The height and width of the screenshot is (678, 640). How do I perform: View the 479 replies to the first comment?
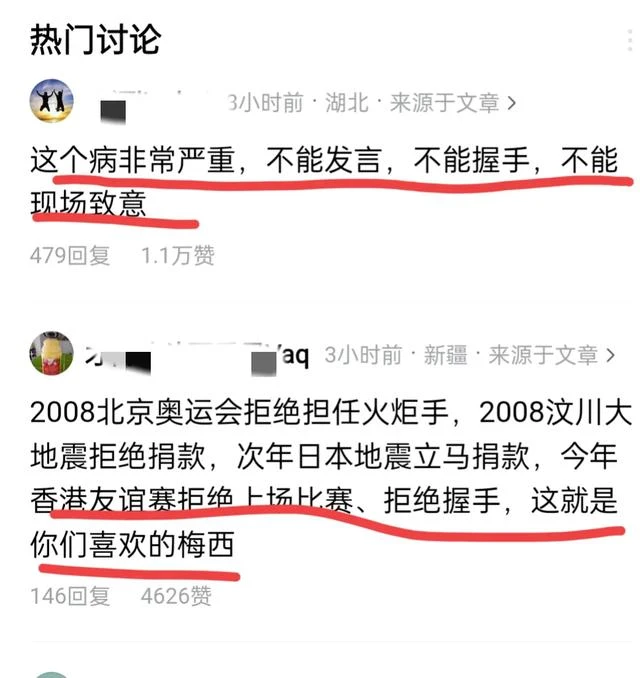click(69, 256)
